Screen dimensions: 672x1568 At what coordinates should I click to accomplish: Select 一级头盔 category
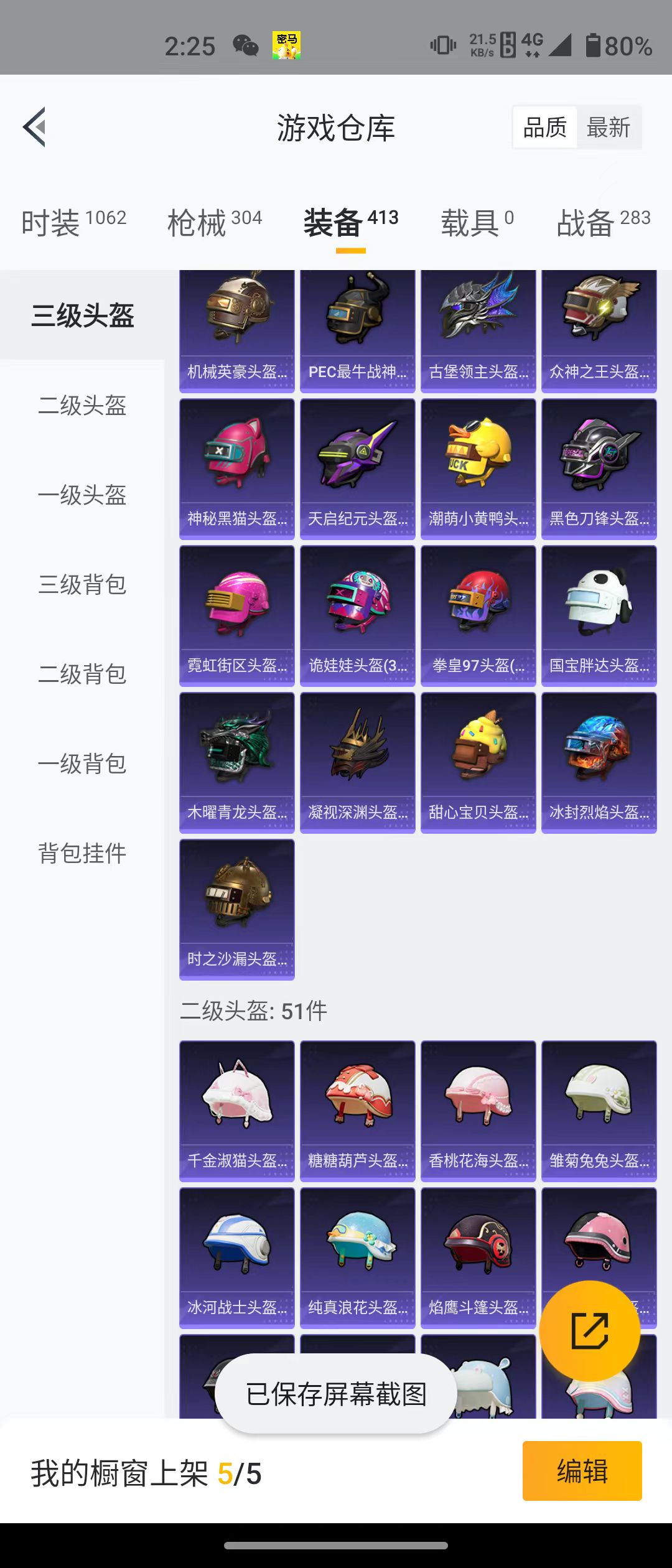click(x=82, y=495)
